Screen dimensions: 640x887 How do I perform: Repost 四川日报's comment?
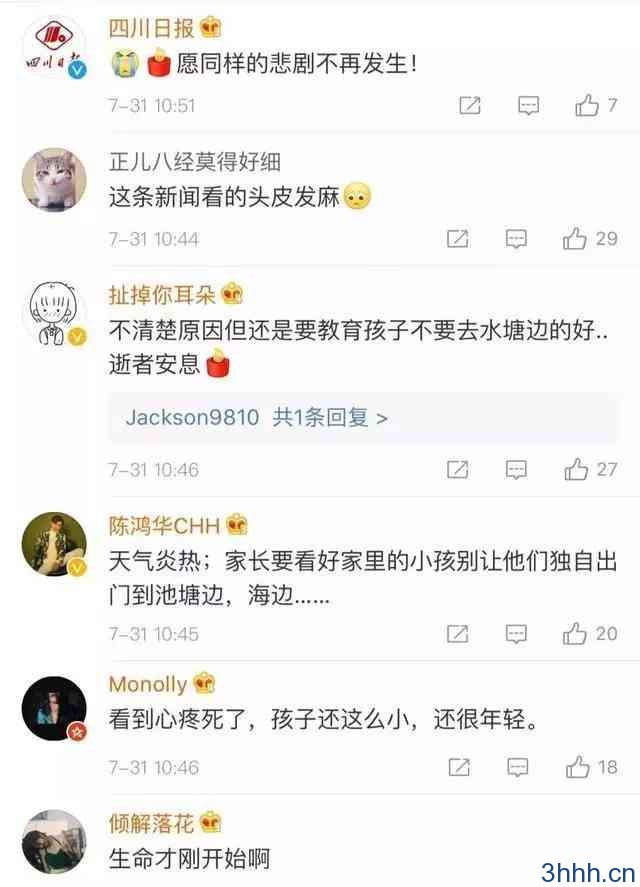click(x=470, y=105)
